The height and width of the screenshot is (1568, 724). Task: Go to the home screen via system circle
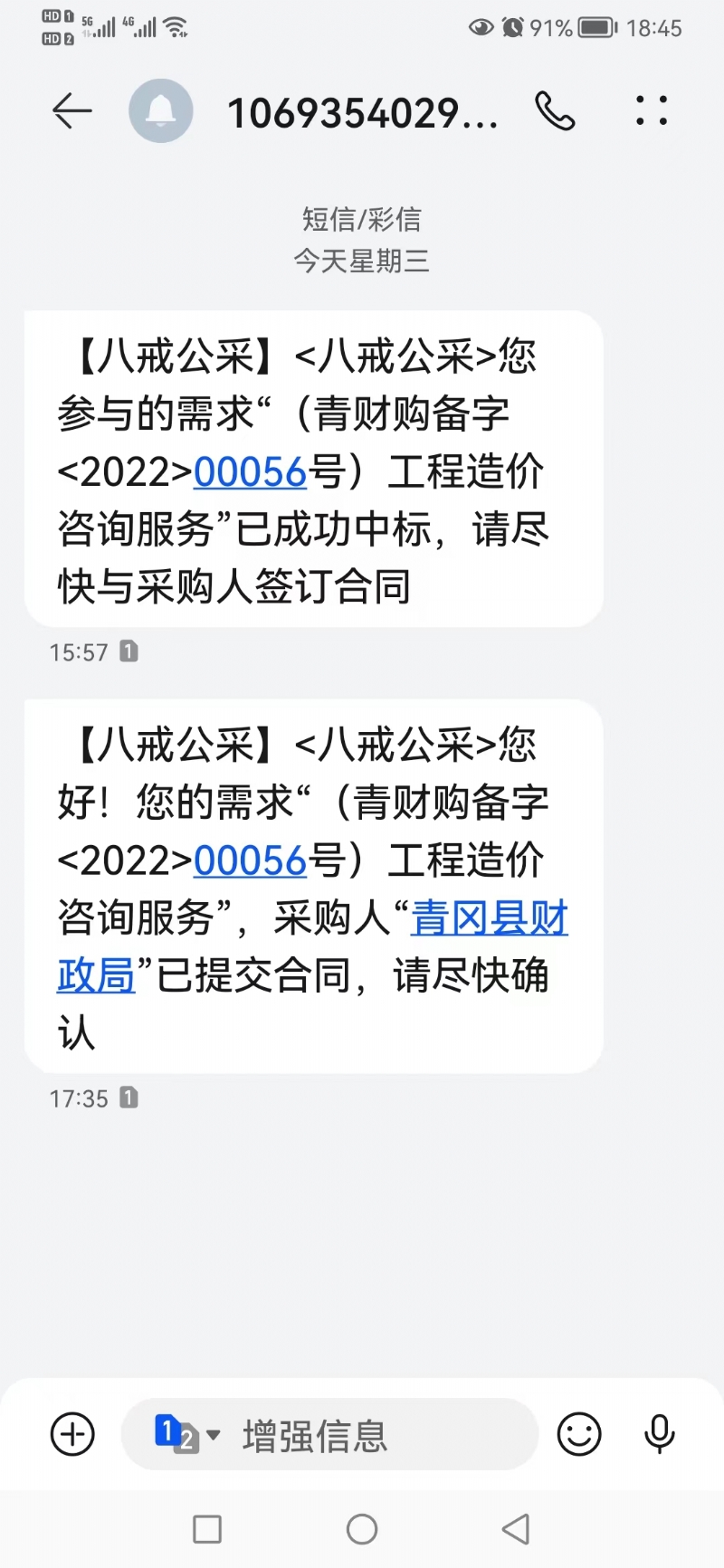coord(362,1529)
